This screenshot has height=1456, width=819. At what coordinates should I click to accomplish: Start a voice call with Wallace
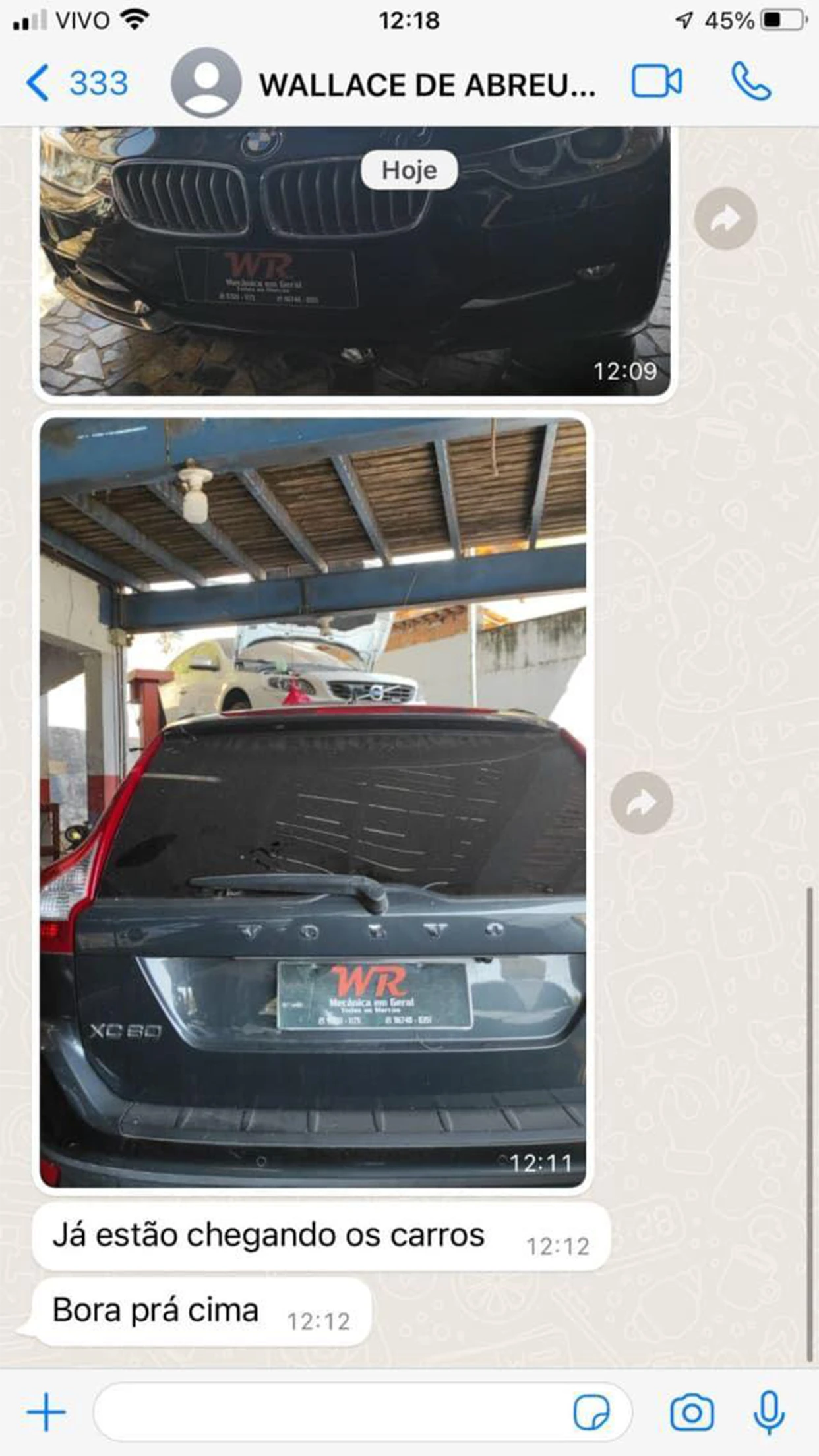pyautogui.click(x=751, y=82)
